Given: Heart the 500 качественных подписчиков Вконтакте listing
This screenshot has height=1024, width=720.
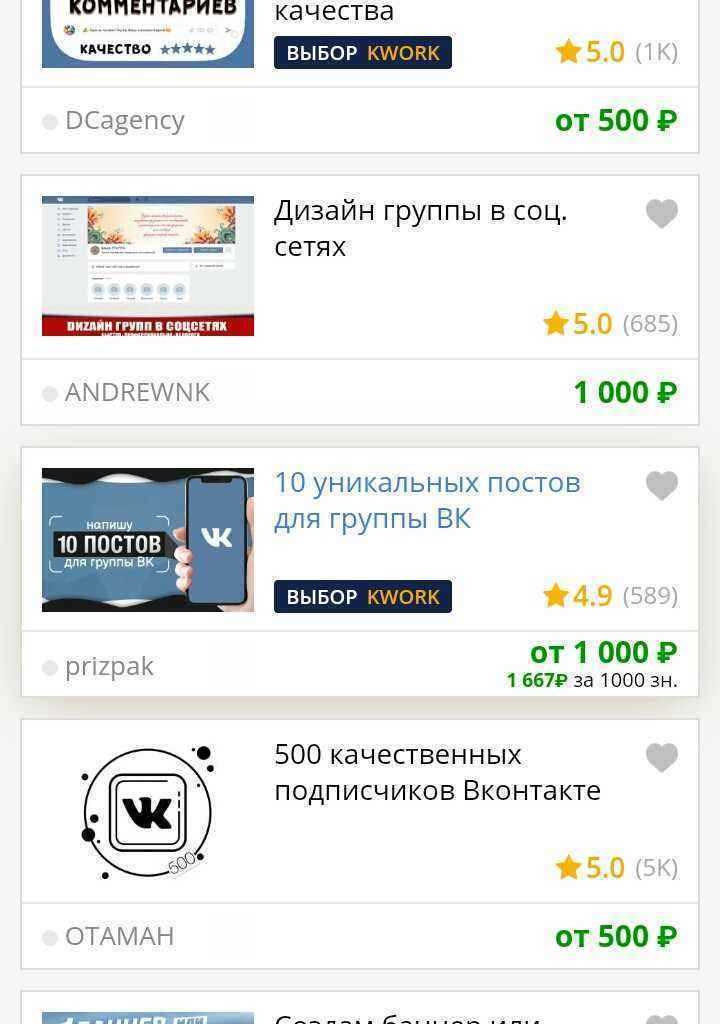Looking at the screenshot, I should click(661, 758).
